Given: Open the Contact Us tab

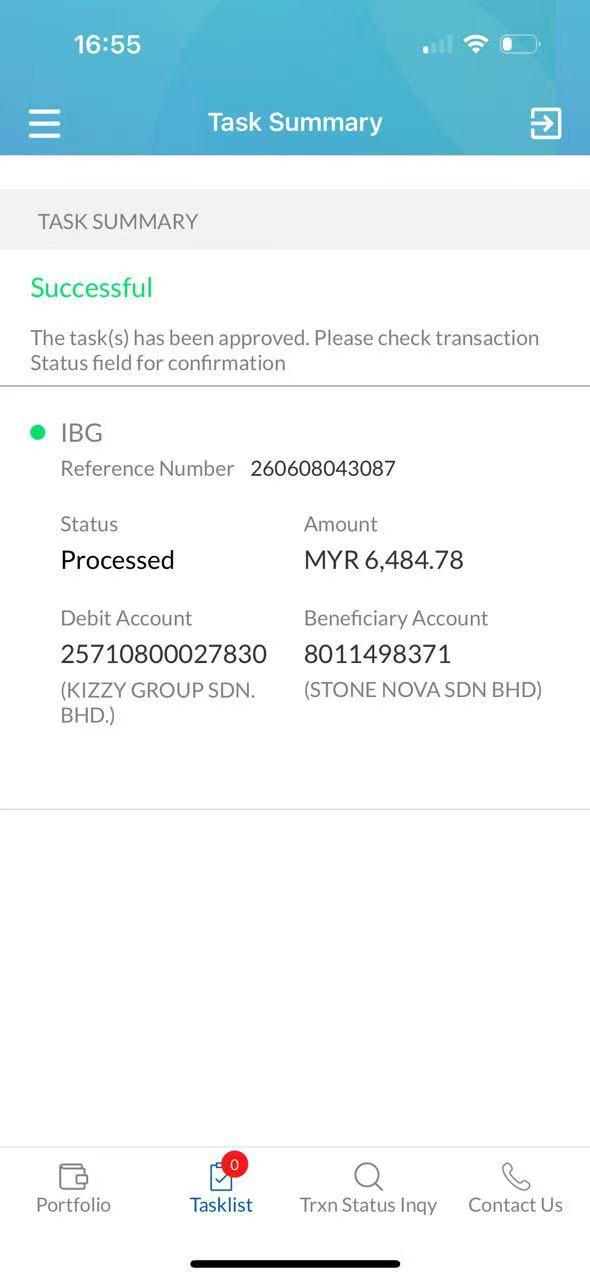Looking at the screenshot, I should [x=515, y=1189].
